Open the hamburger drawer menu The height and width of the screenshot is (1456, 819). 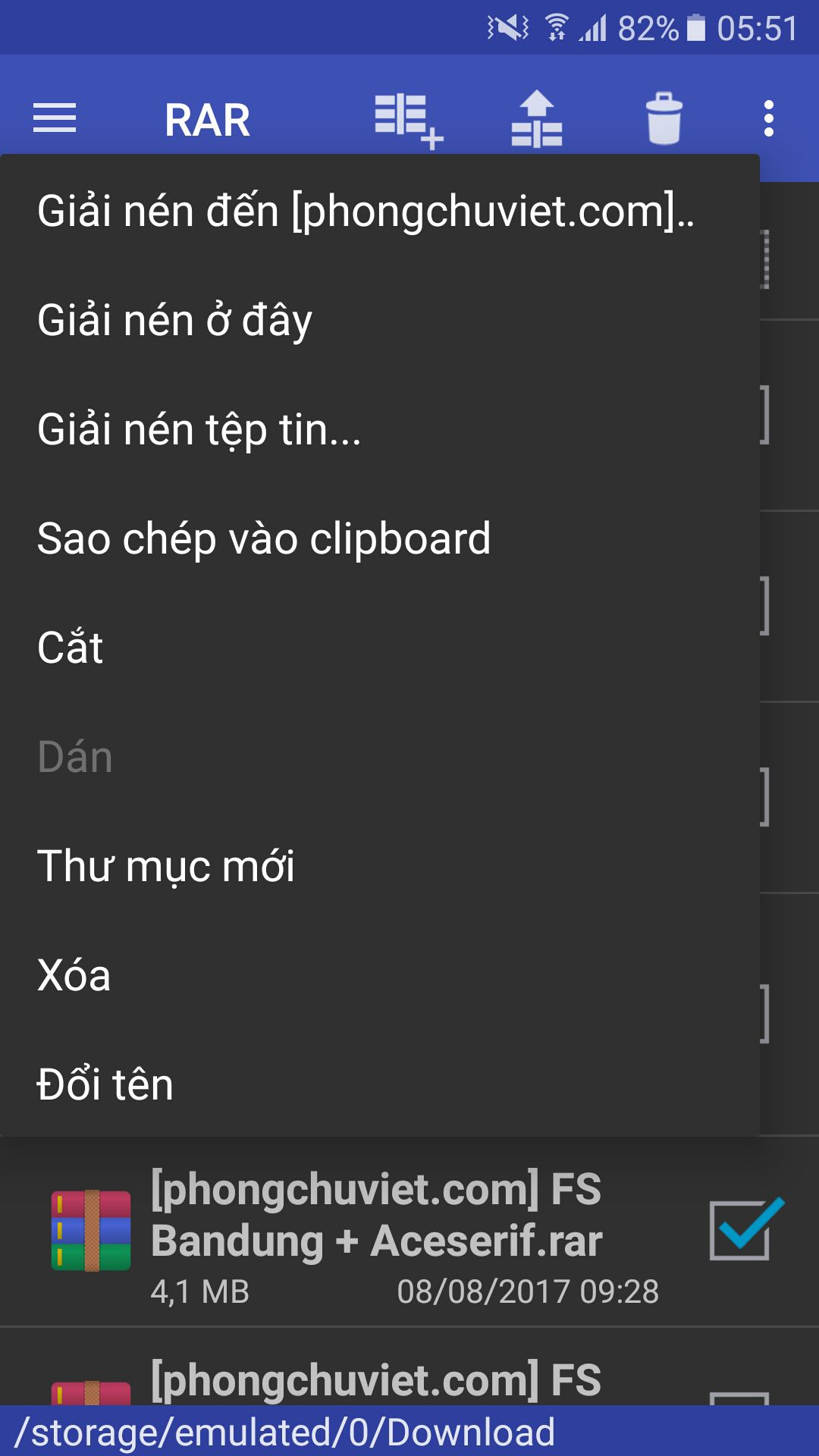point(55,118)
